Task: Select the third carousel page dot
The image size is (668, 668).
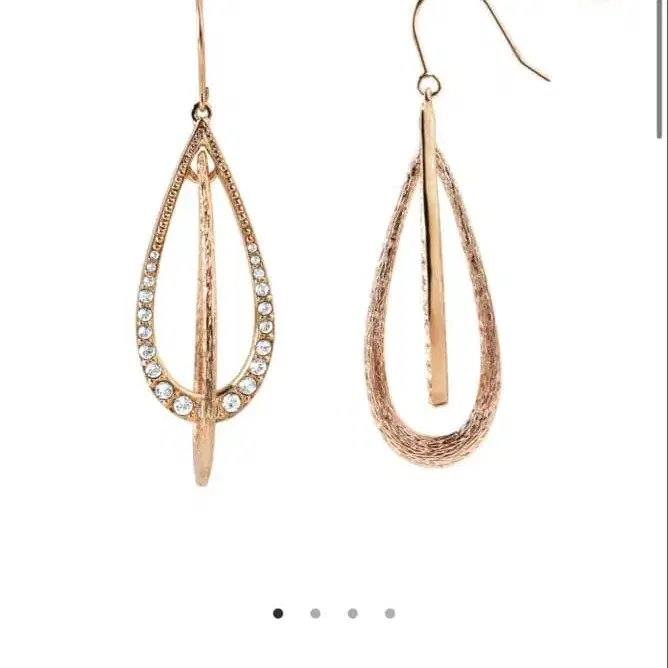Action: click(x=352, y=613)
